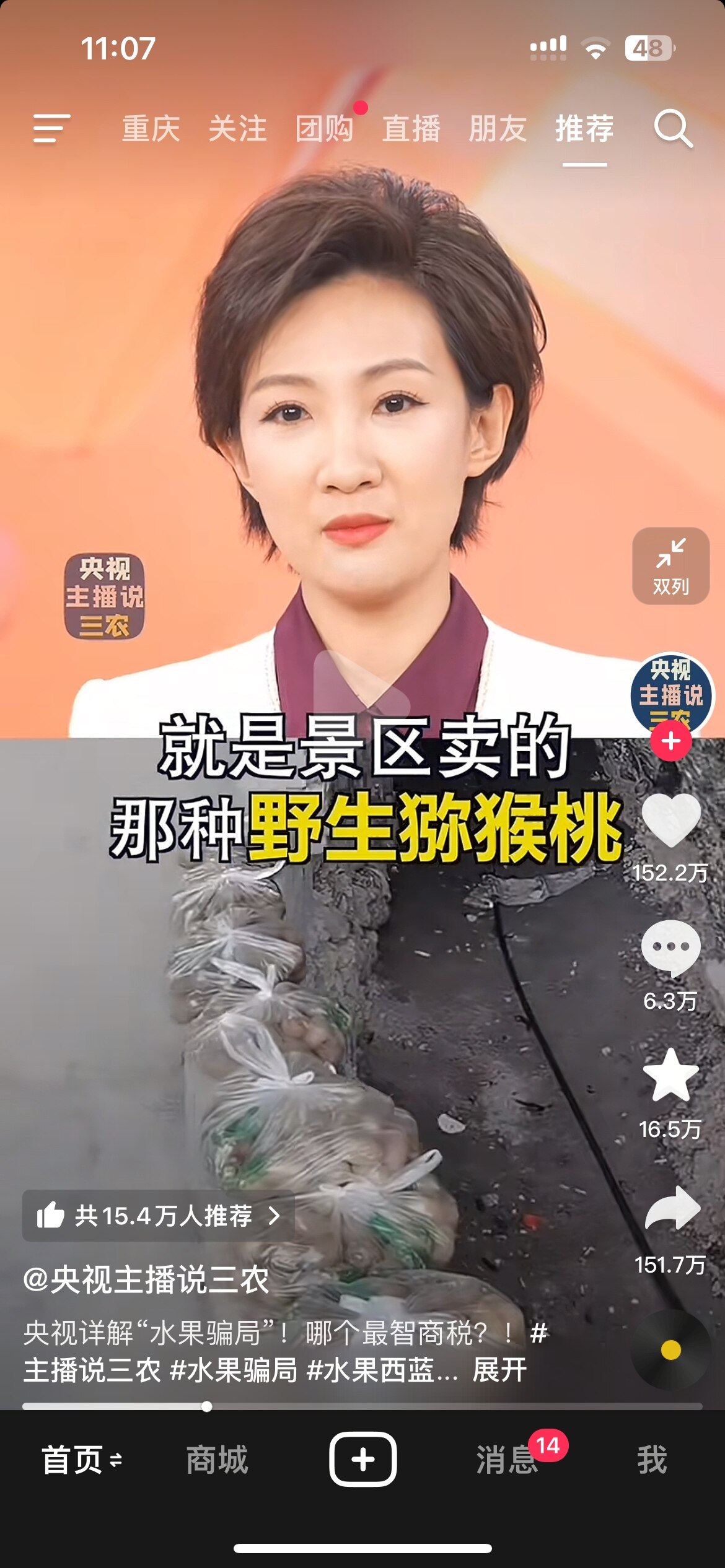The height and width of the screenshot is (1568, 725).
Task: Favorite the video with the star
Action: tap(670, 1076)
